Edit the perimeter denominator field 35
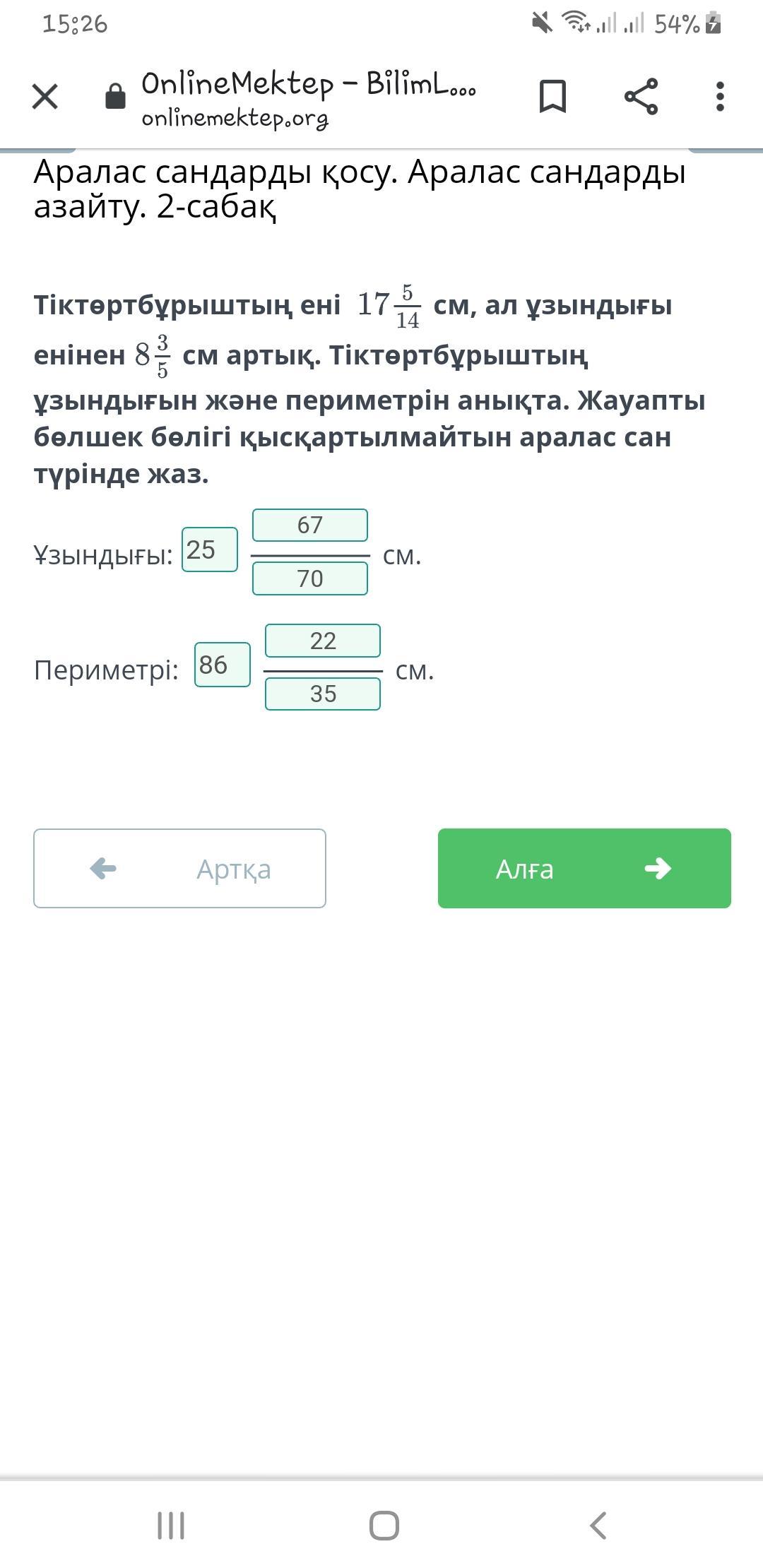This screenshot has width=763, height=1568. (x=323, y=694)
